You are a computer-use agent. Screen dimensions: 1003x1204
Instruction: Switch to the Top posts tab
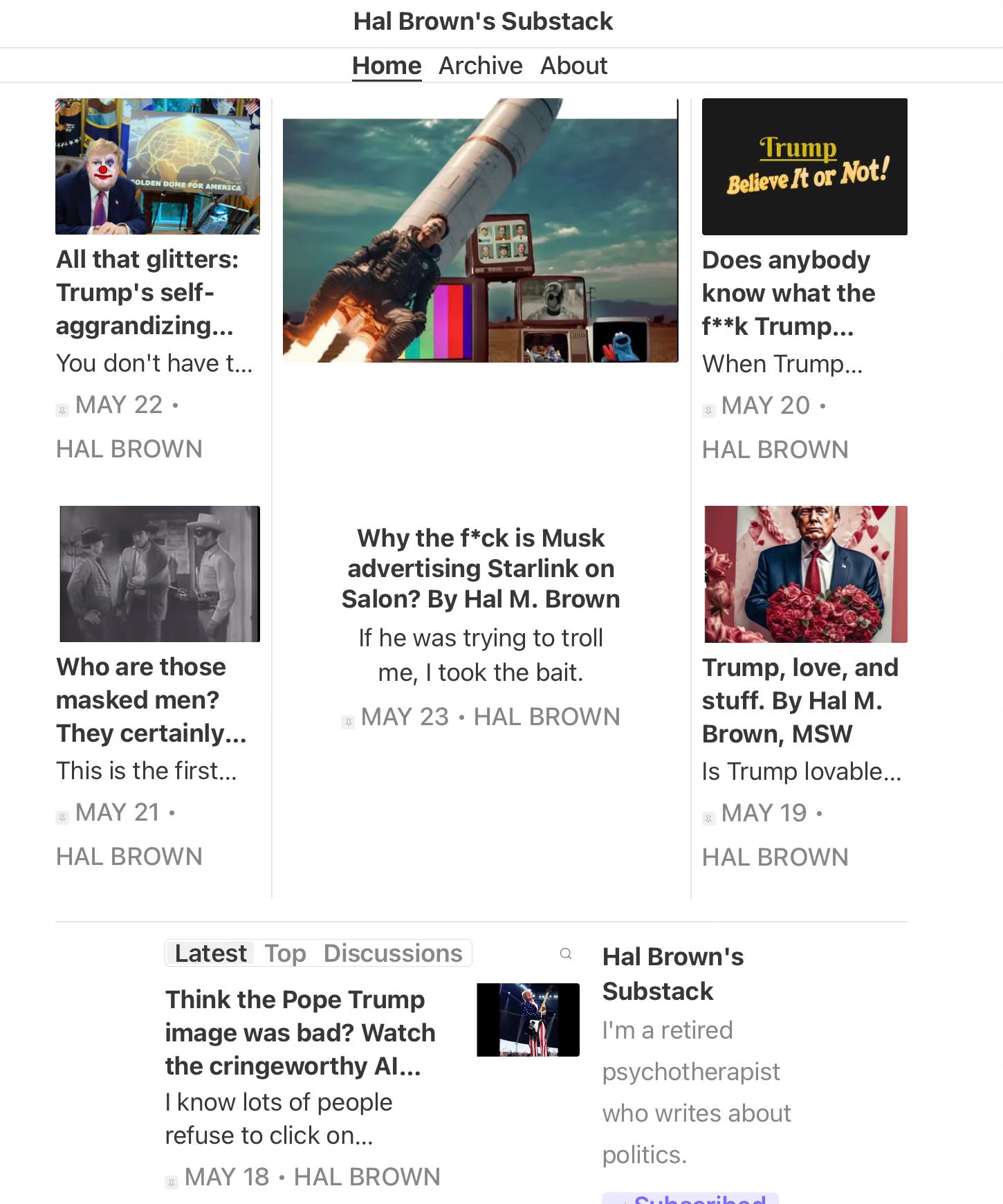click(285, 954)
